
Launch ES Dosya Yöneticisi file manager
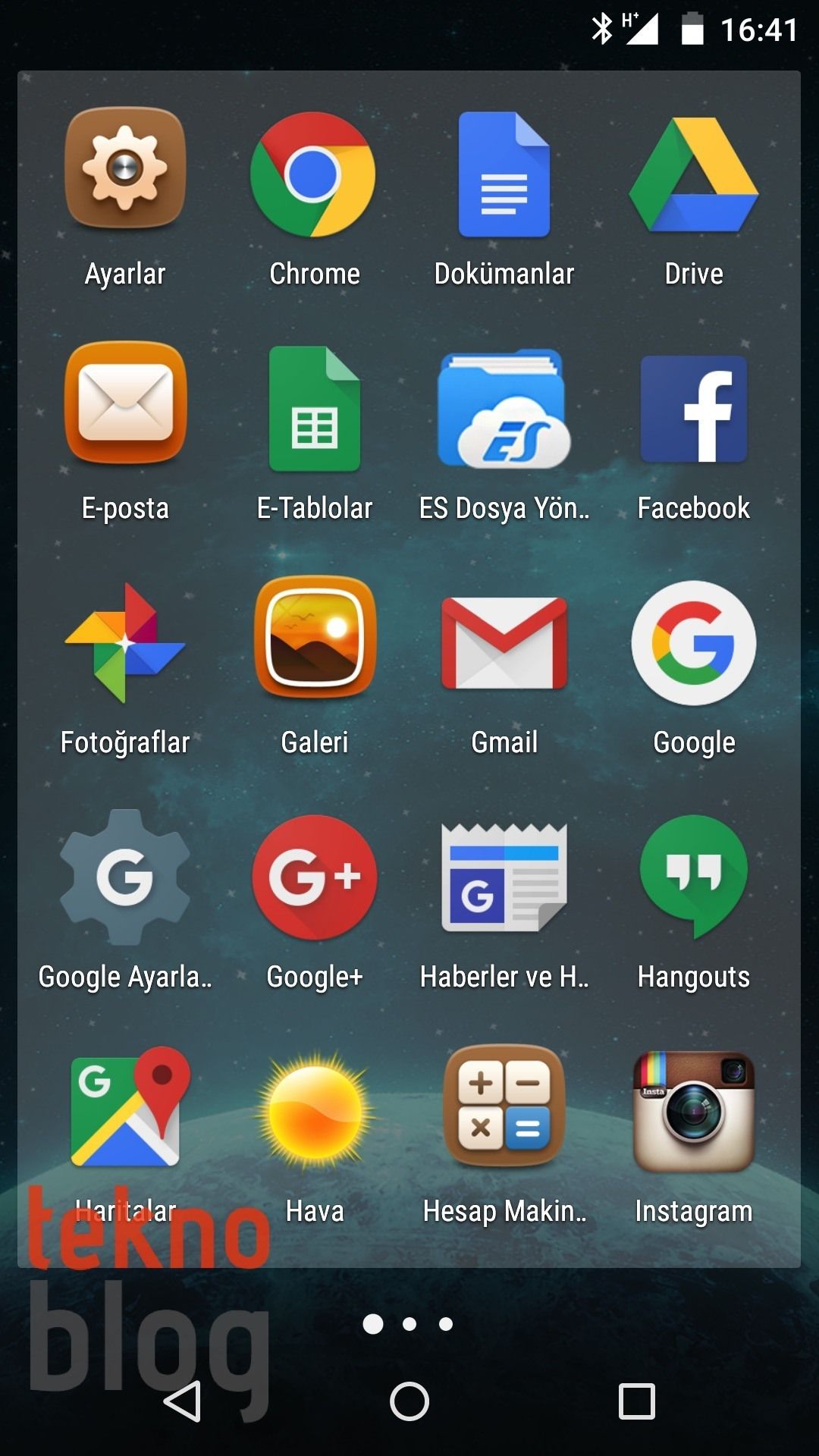click(504, 409)
